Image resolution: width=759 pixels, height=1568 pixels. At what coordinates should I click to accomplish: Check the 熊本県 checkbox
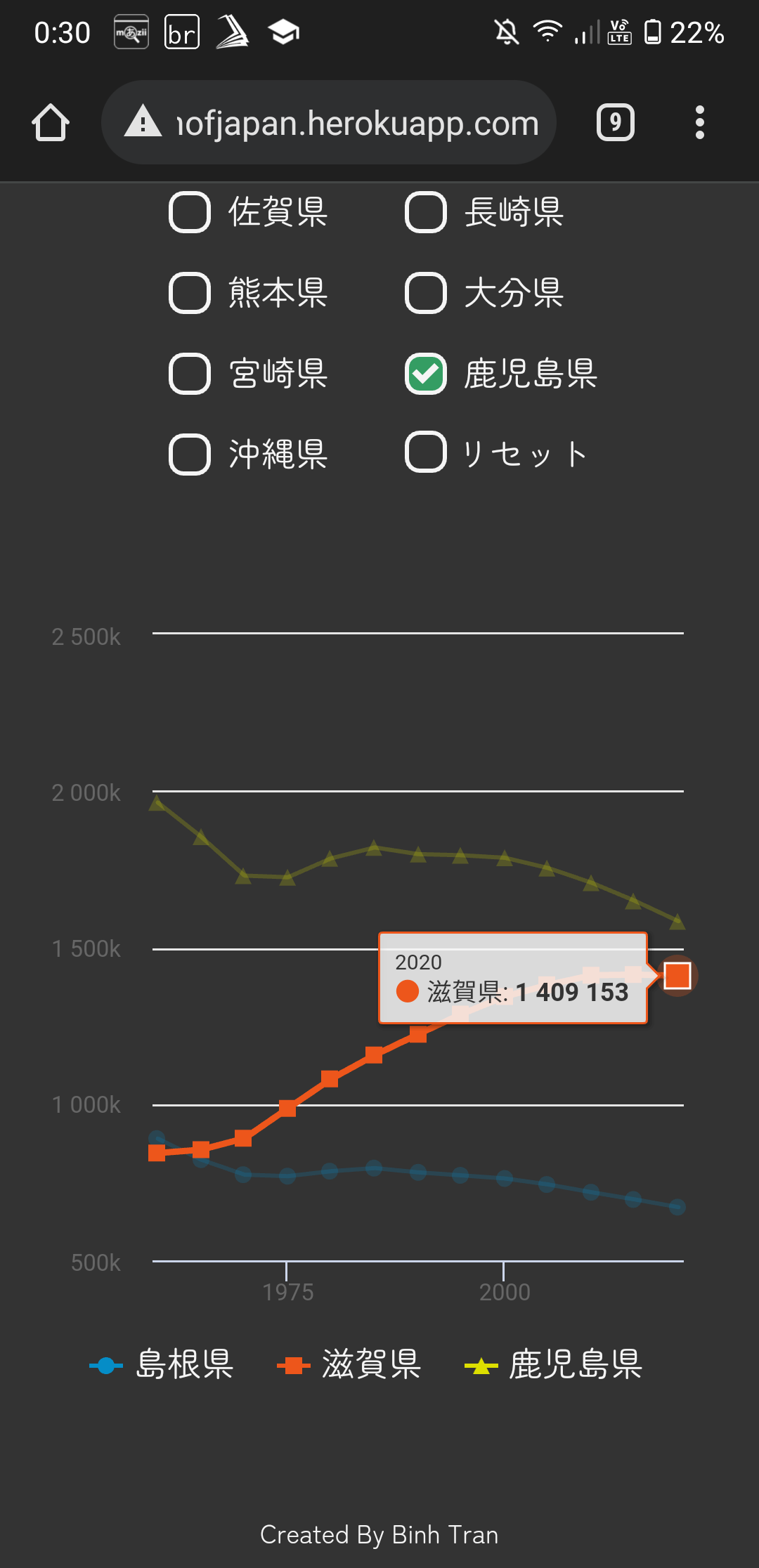[188, 294]
